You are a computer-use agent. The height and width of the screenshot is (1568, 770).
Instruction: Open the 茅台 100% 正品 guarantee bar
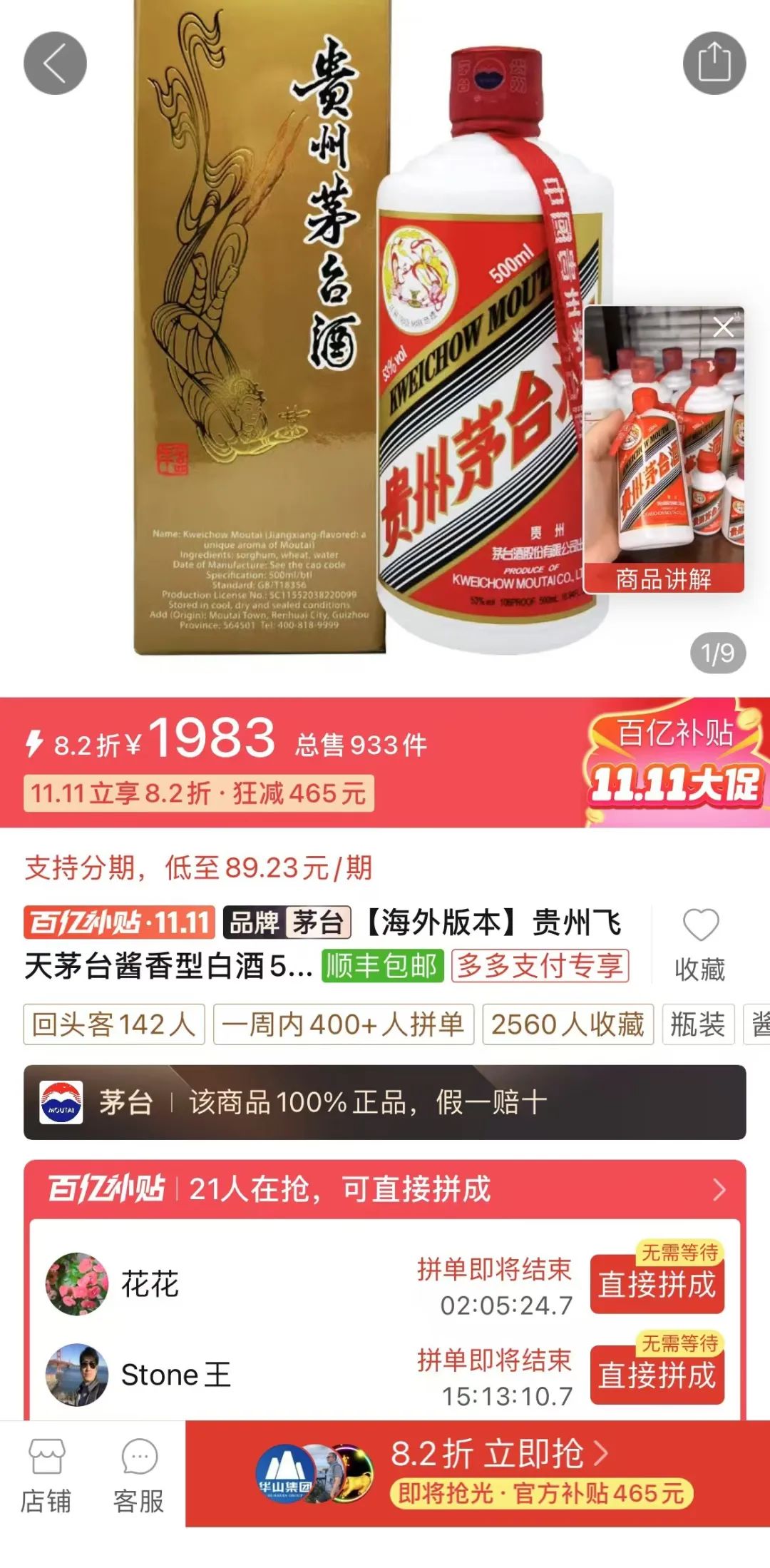tap(385, 1102)
